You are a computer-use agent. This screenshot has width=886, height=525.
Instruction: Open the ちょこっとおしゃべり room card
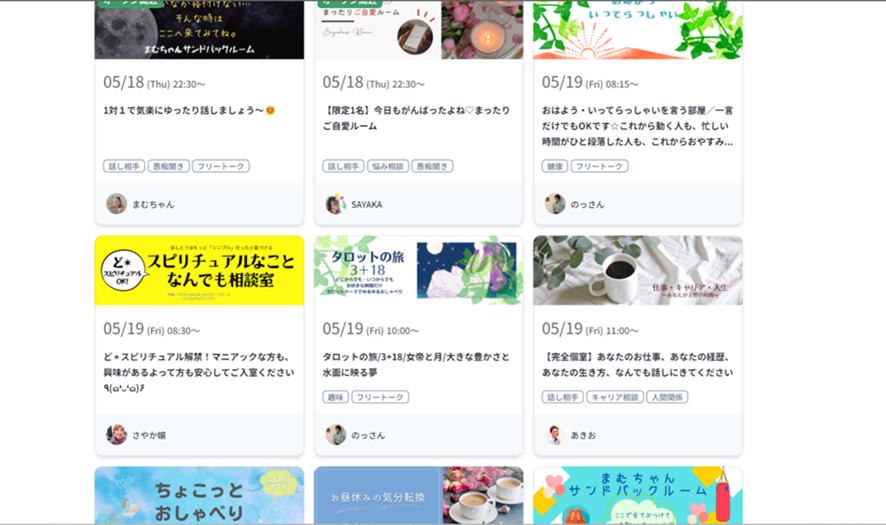pyautogui.click(x=199, y=494)
